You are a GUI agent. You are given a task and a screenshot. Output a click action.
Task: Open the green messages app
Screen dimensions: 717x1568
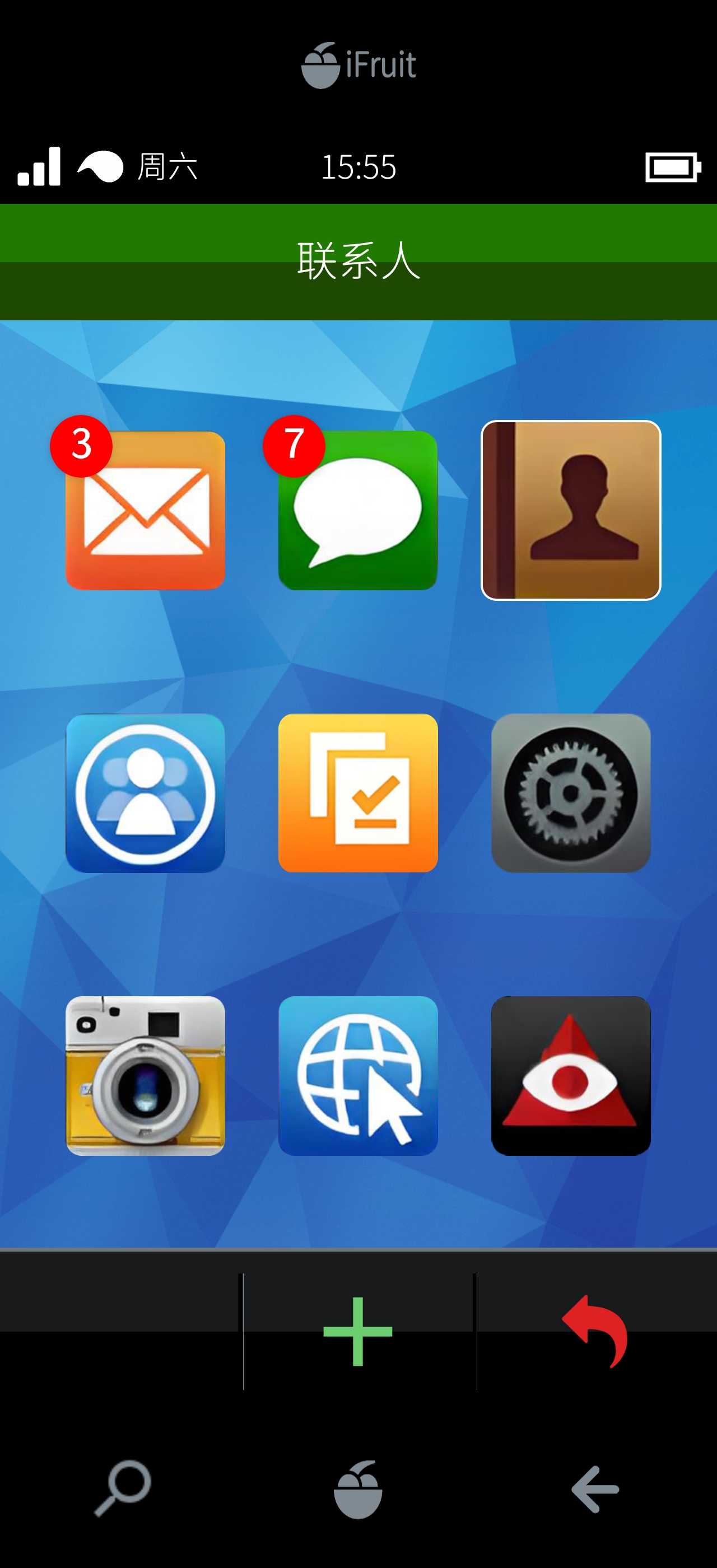click(358, 510)
